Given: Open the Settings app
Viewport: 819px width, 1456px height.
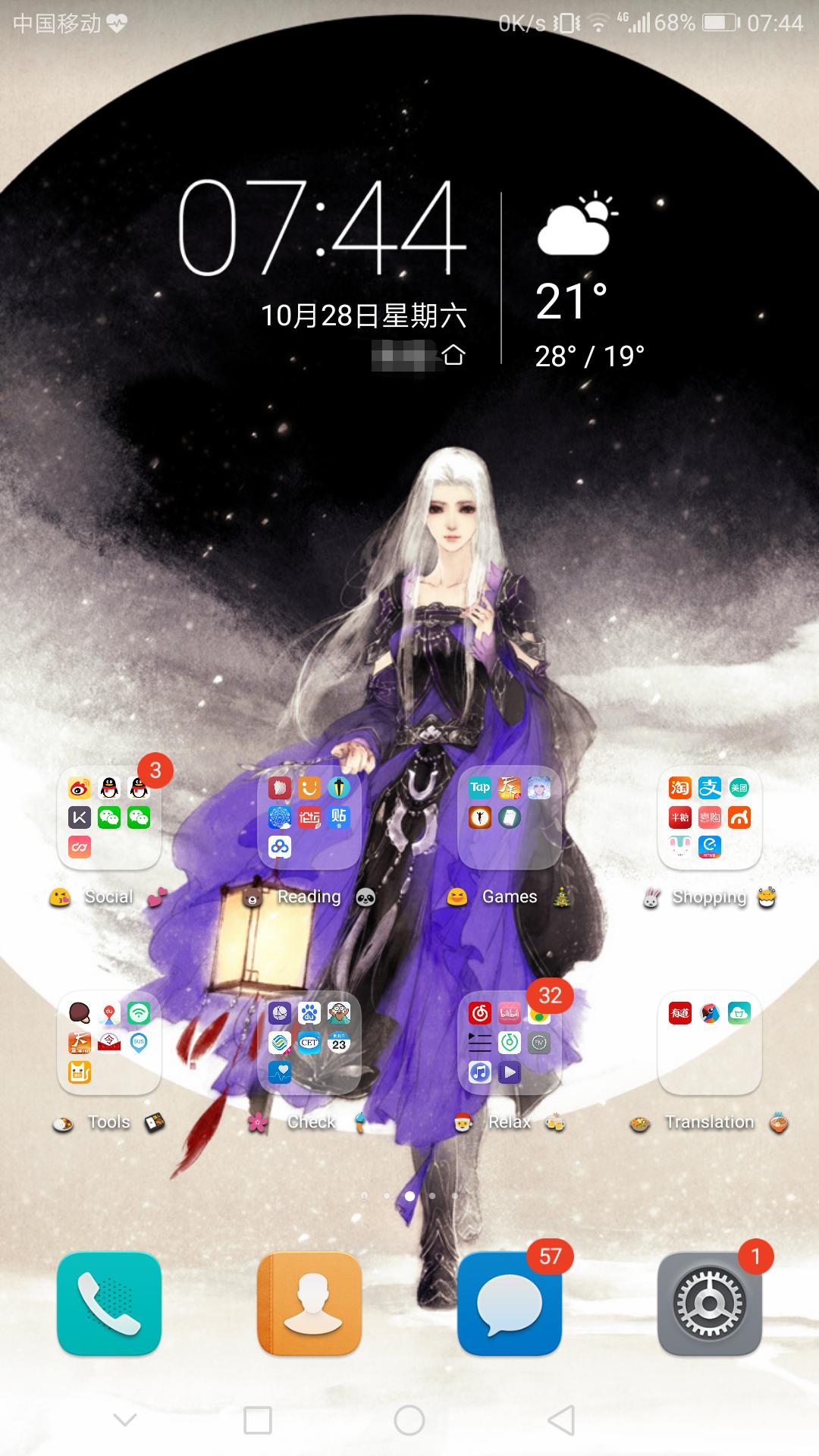Looking at the screenshot, I should [x=710, y=1304].
